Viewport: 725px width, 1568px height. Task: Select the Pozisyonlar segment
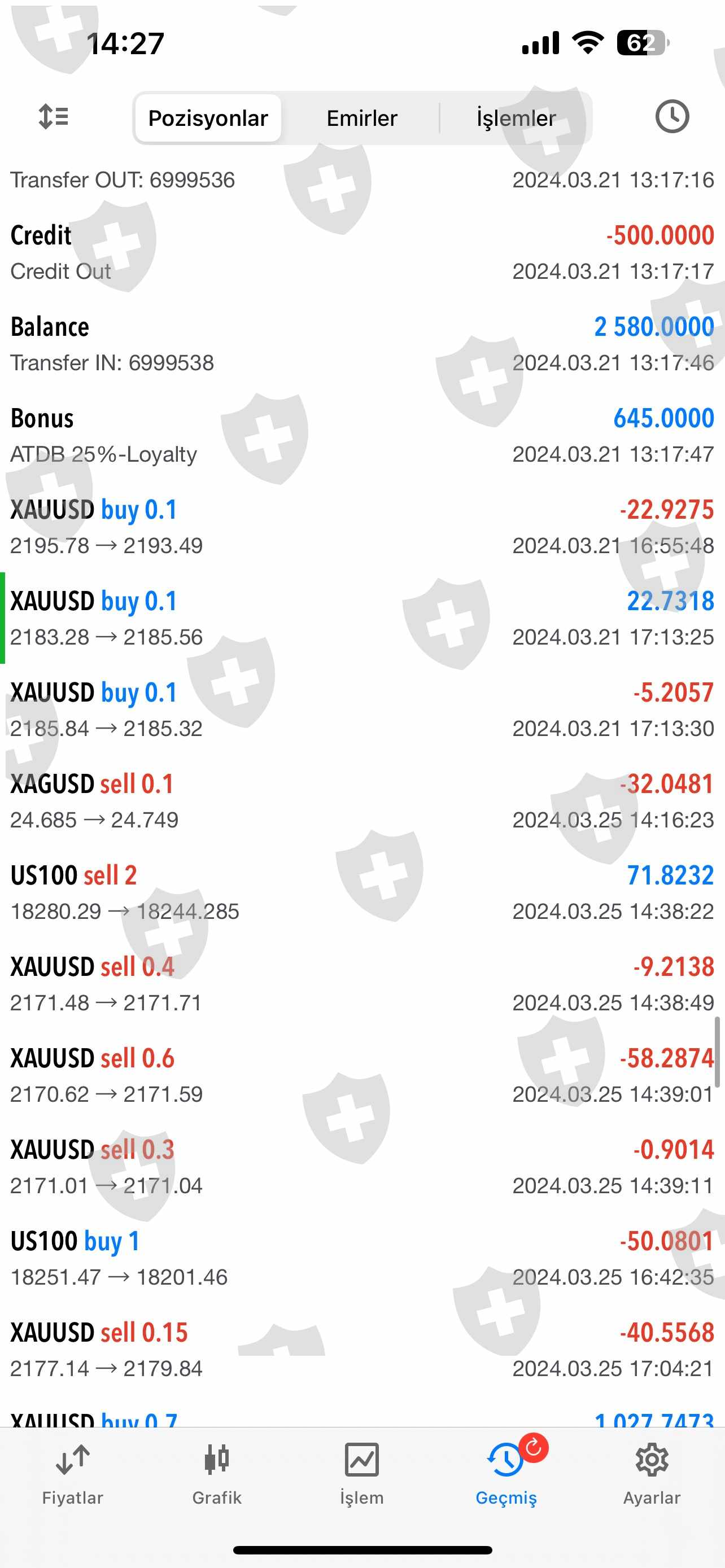point(208,118)
